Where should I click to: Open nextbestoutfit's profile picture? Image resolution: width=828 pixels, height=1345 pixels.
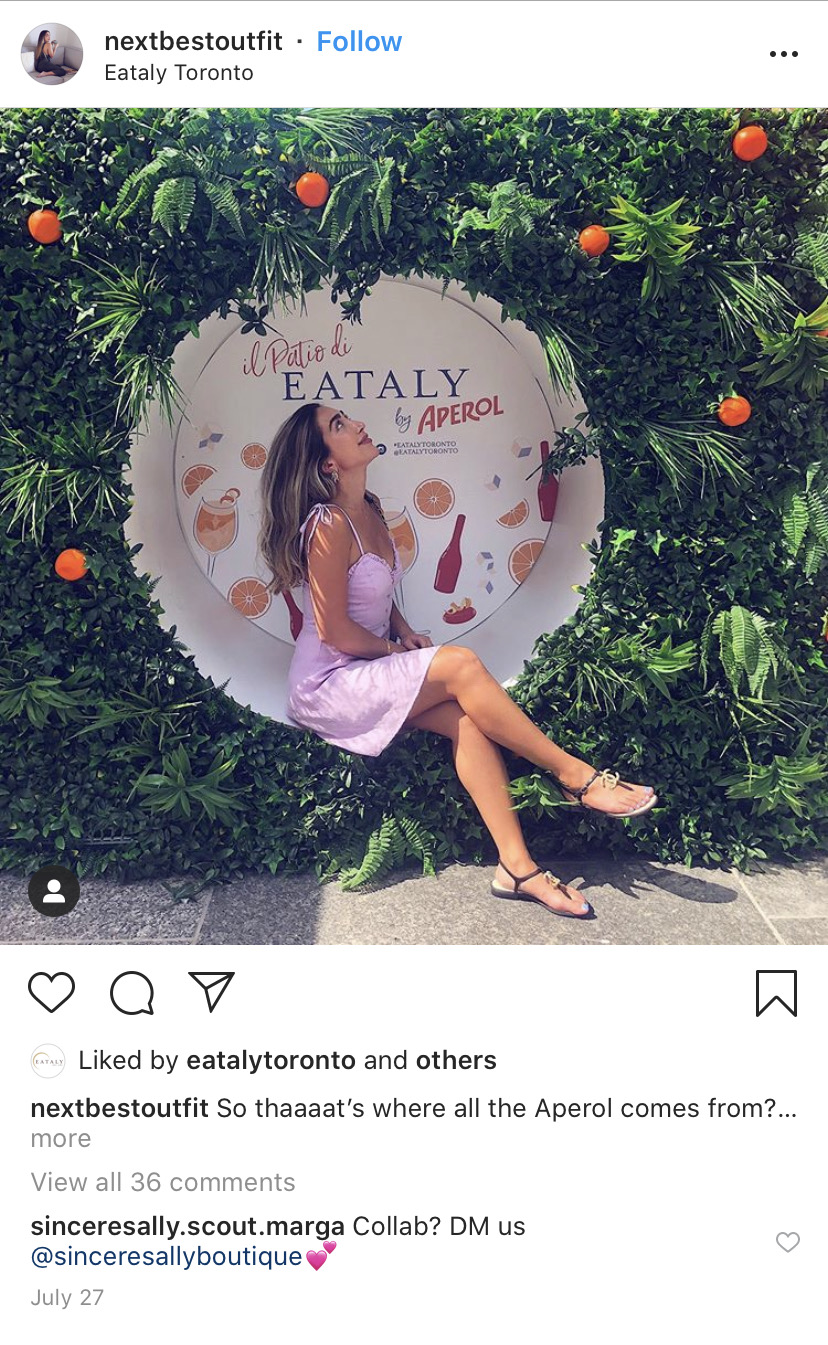click(x=52, y=54)
